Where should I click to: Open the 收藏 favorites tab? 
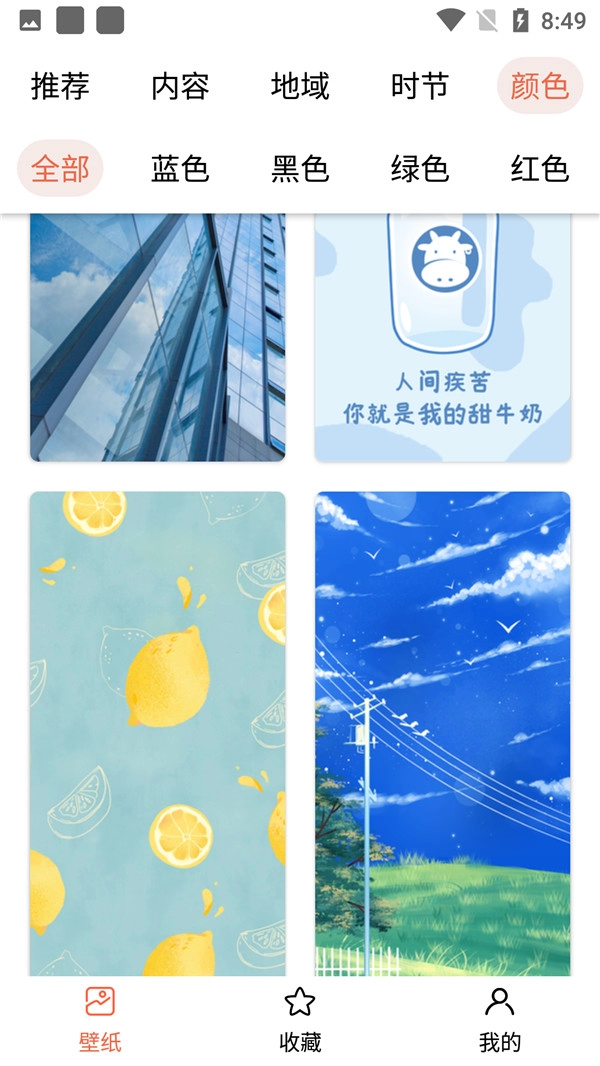(x=300, y=1020)
